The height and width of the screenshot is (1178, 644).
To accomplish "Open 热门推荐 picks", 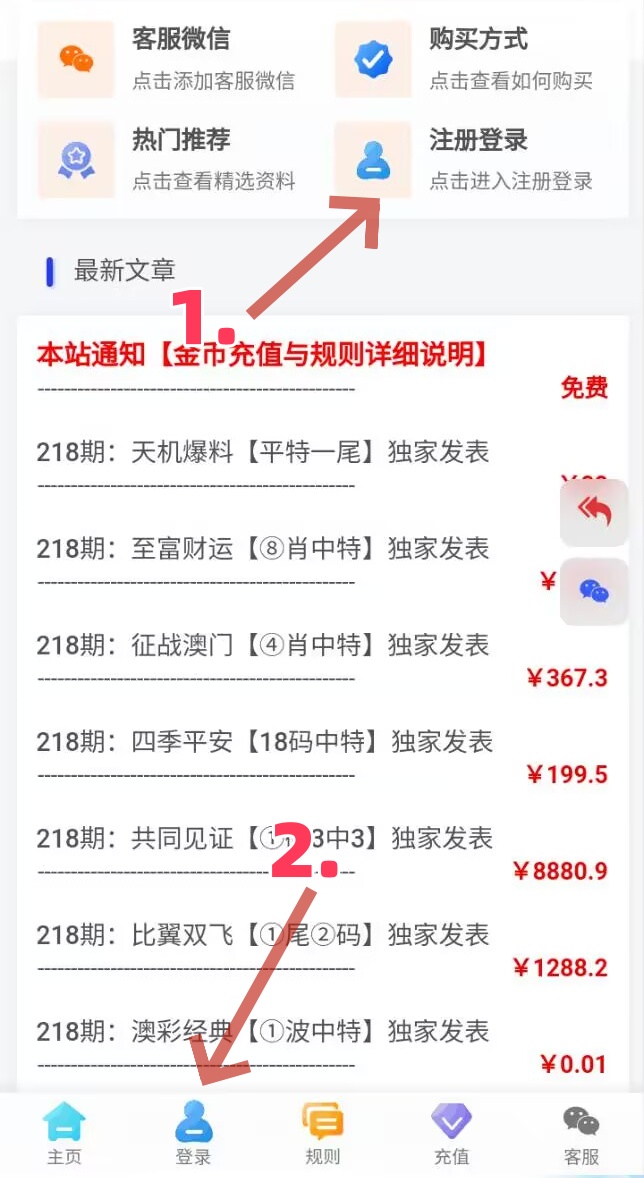I will coord(166,159).
